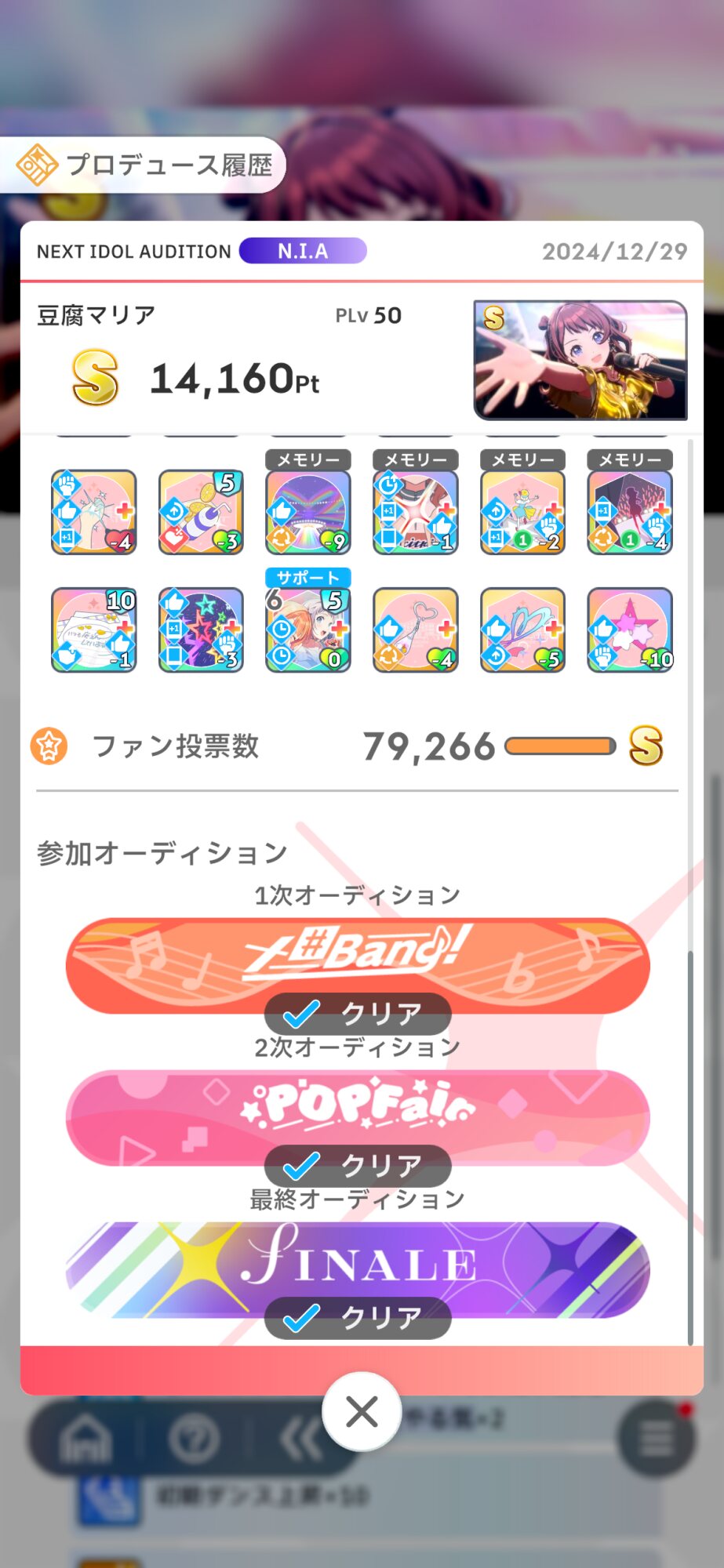This screenshot has height=1568, width=724.
Task: Open the skill card labeled 10 with -1
Action: [94, 630]
